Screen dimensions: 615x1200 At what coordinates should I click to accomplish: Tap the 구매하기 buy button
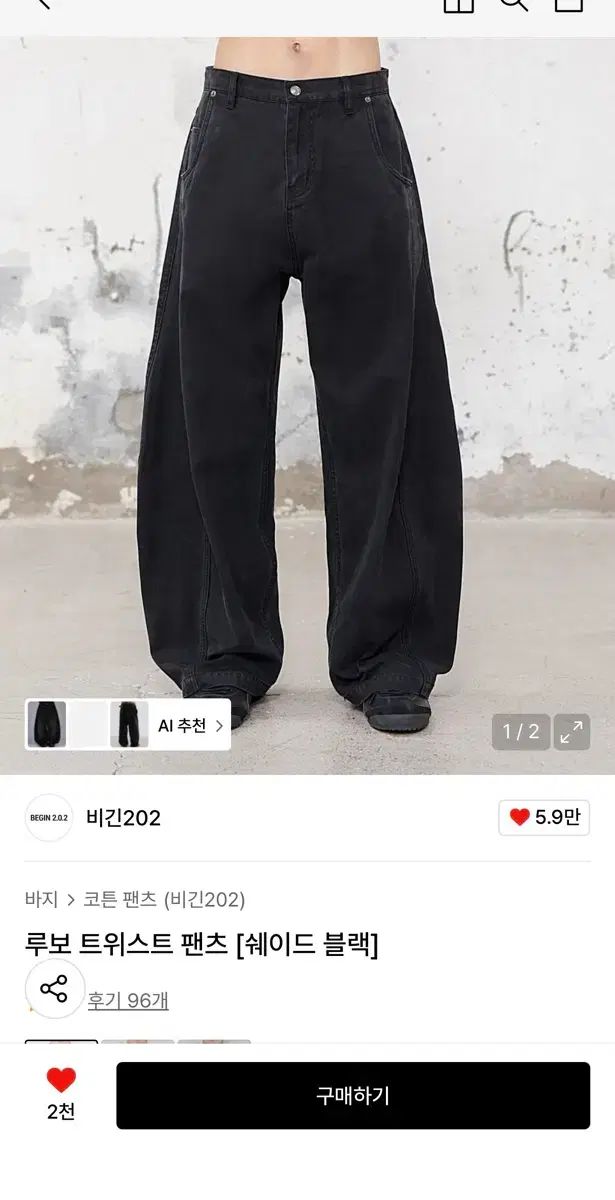click(x=353, y=1095)
